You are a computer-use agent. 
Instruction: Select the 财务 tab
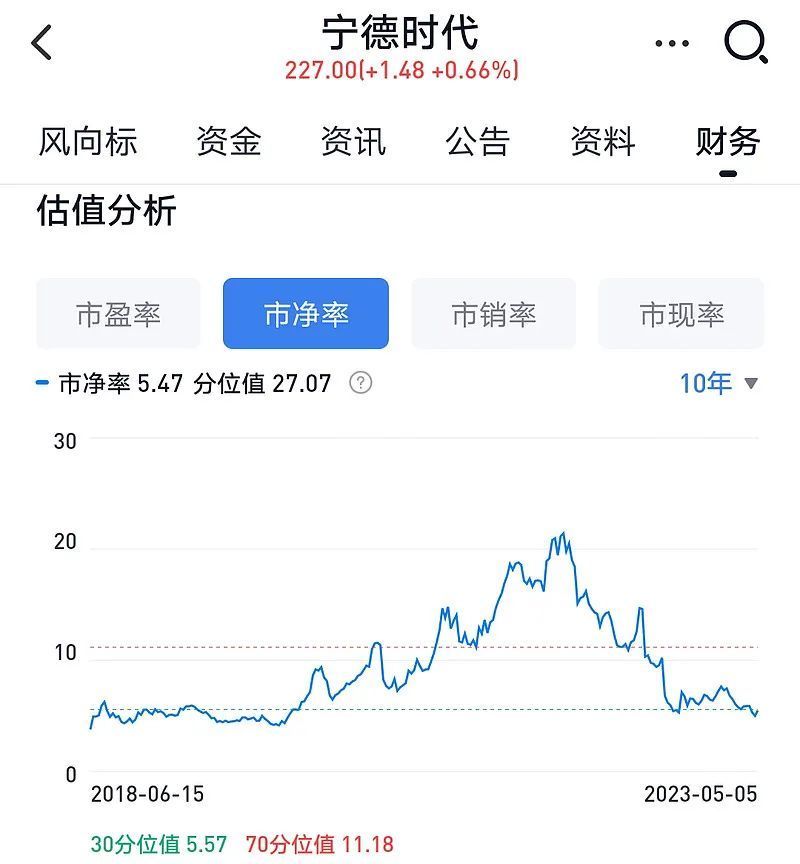pos(728,142)
